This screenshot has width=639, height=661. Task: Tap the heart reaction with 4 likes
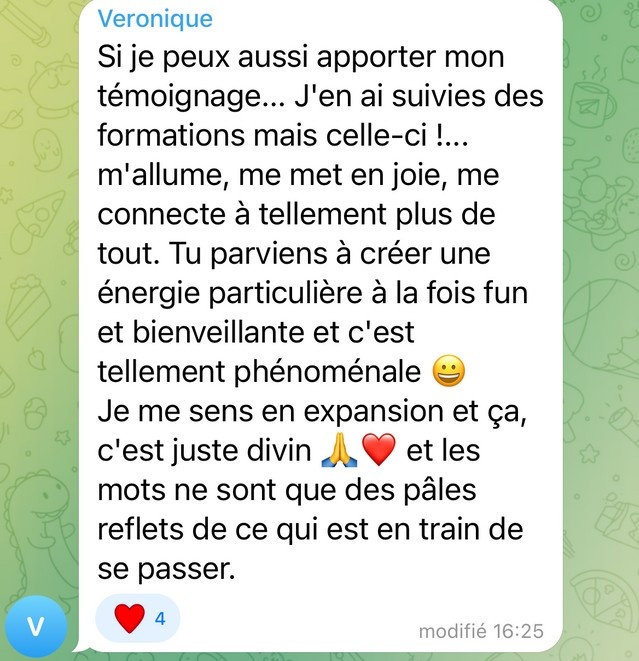138,618
